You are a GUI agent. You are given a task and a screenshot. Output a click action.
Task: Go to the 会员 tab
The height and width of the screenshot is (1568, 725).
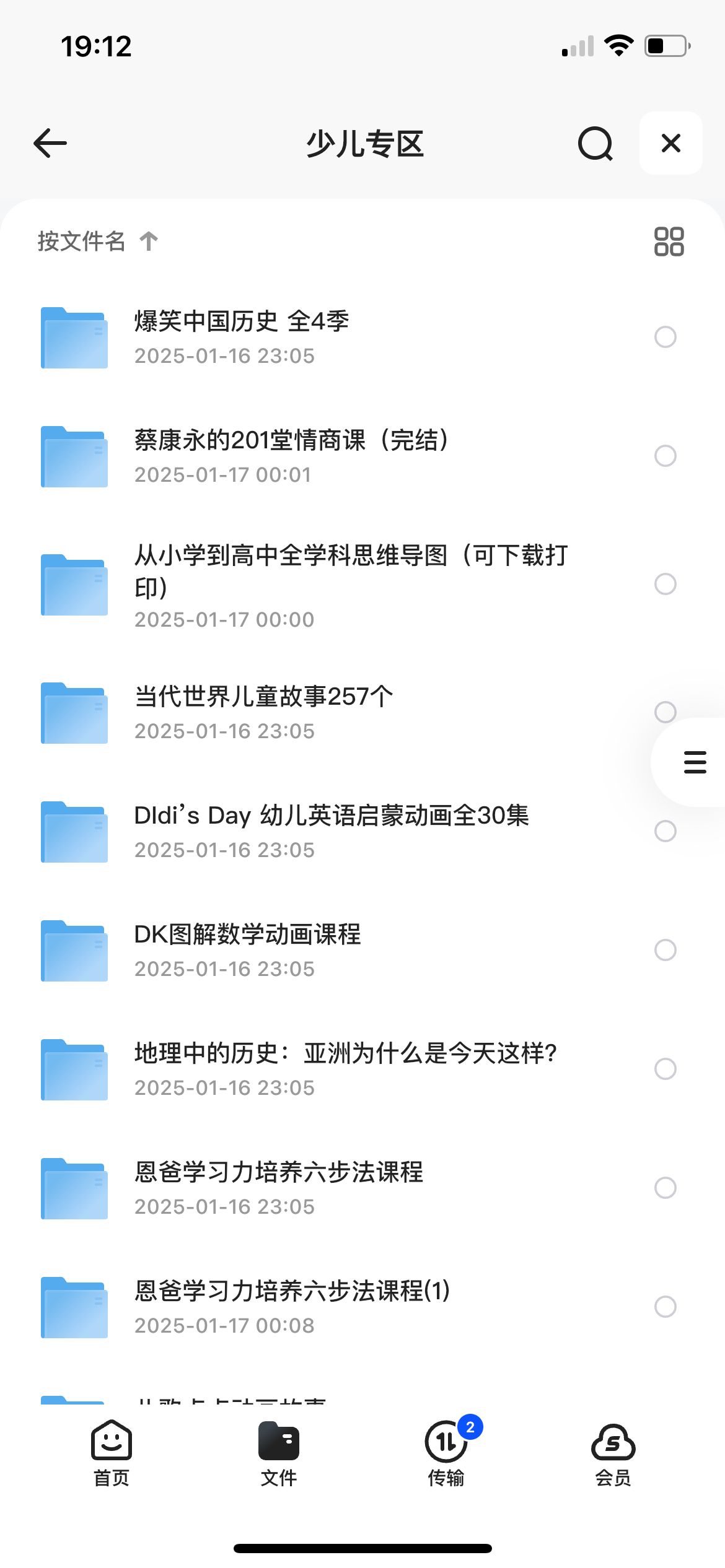coord(613,1453)
